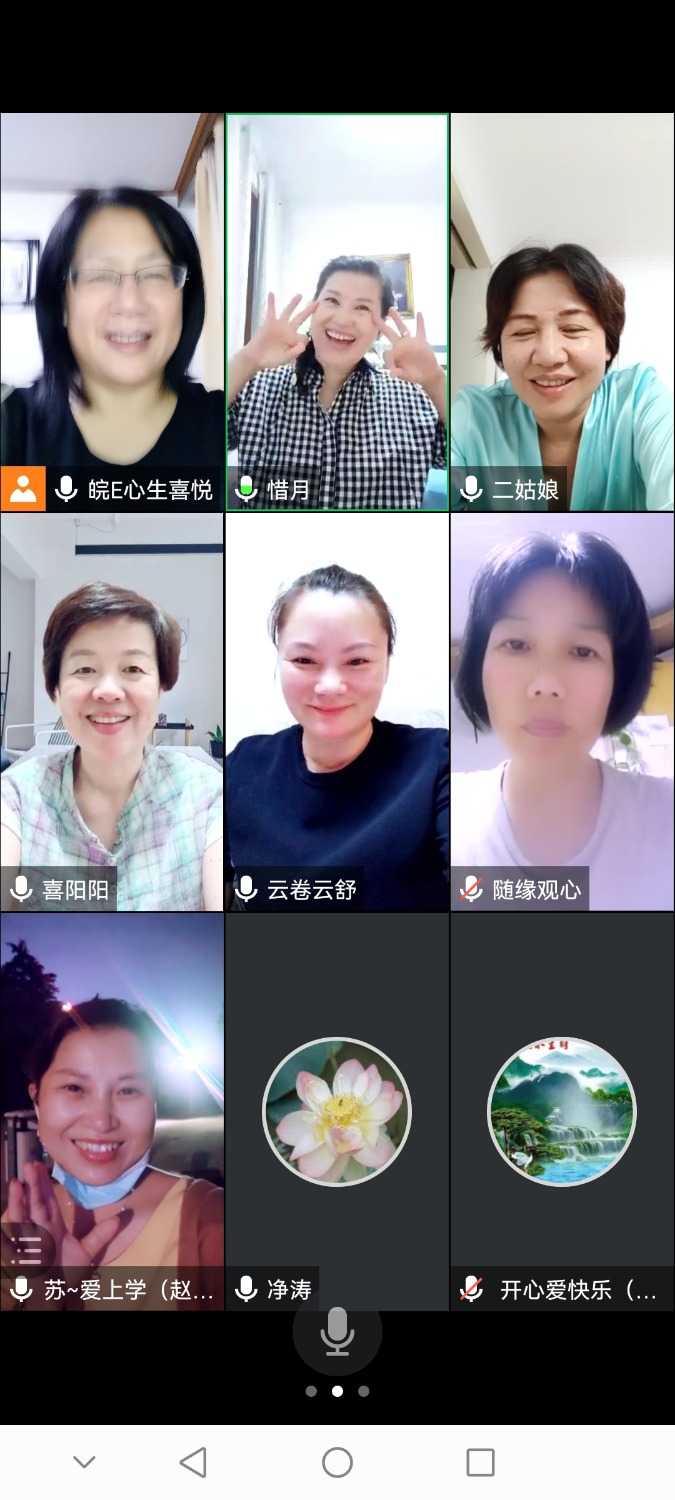This screenshot has width=675, height=1500.
Task: Select 净涛's lotus avatar tile
Action: pos(337,1110)
